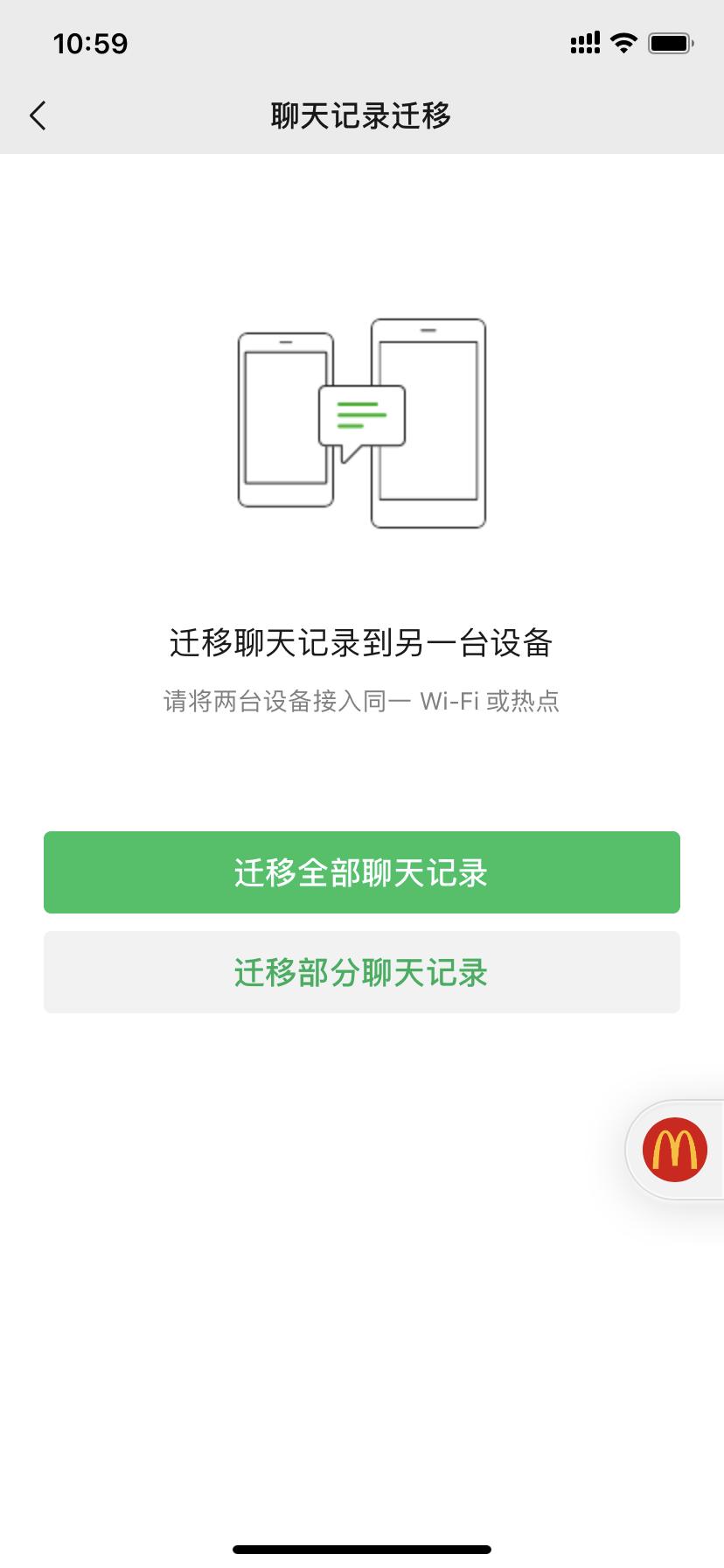Tap the speaker notch line on the rear phone
Screen dimensions: 724x1568
428,331
